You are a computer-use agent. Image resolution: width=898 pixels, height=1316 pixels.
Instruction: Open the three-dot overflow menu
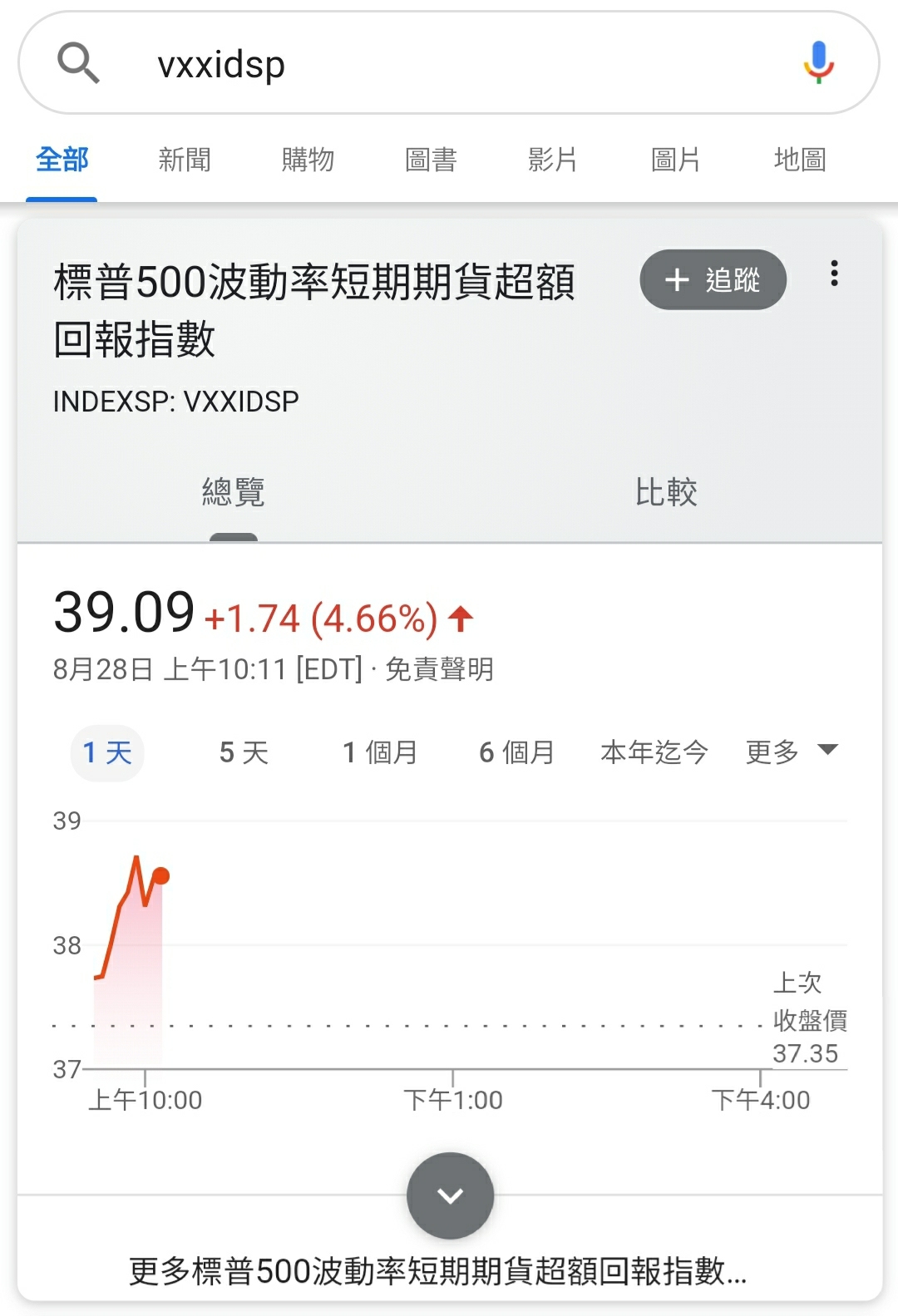tap(834, 274)
